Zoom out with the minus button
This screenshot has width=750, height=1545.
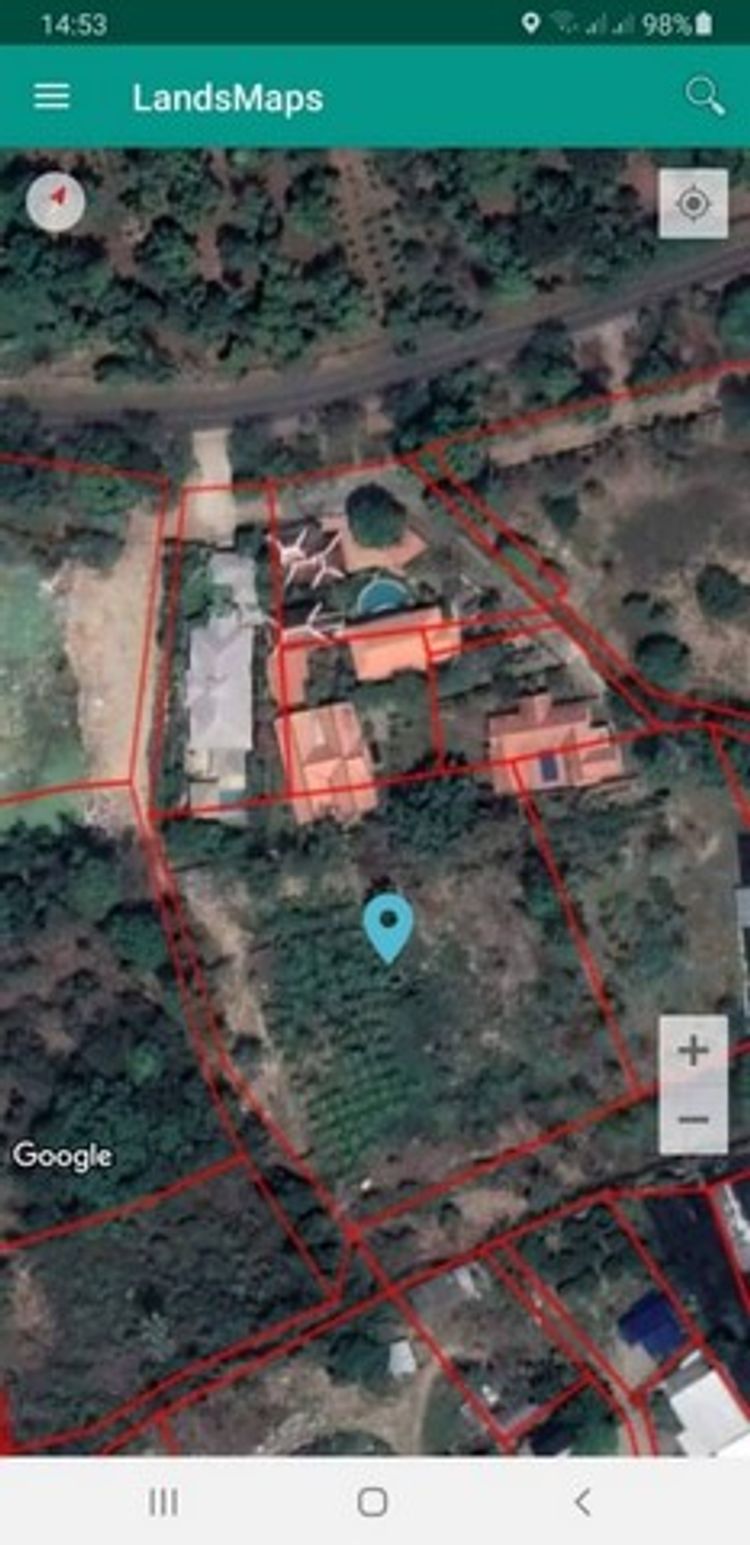pyautogui.click(x=693, y=1119)
